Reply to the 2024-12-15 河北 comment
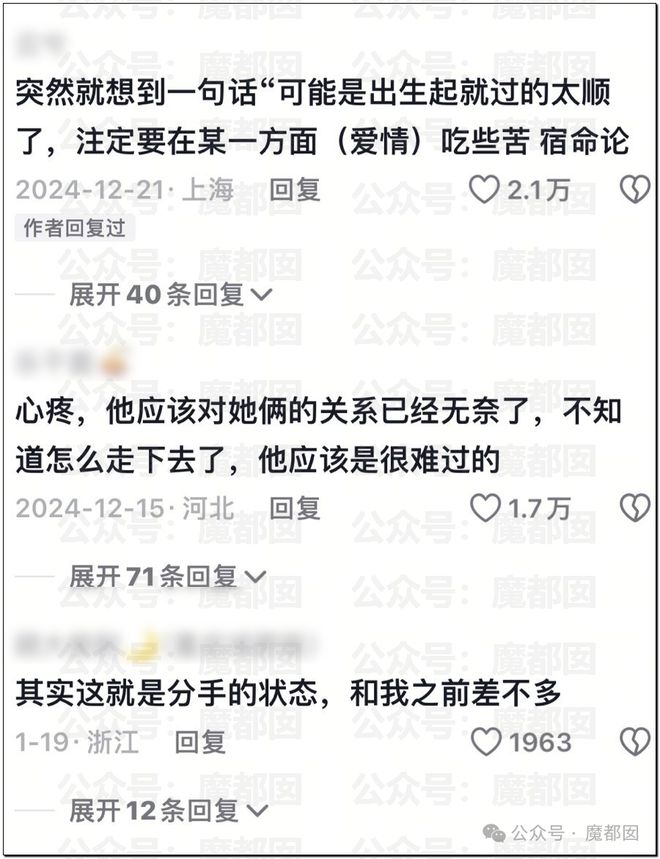 point(295,508)
